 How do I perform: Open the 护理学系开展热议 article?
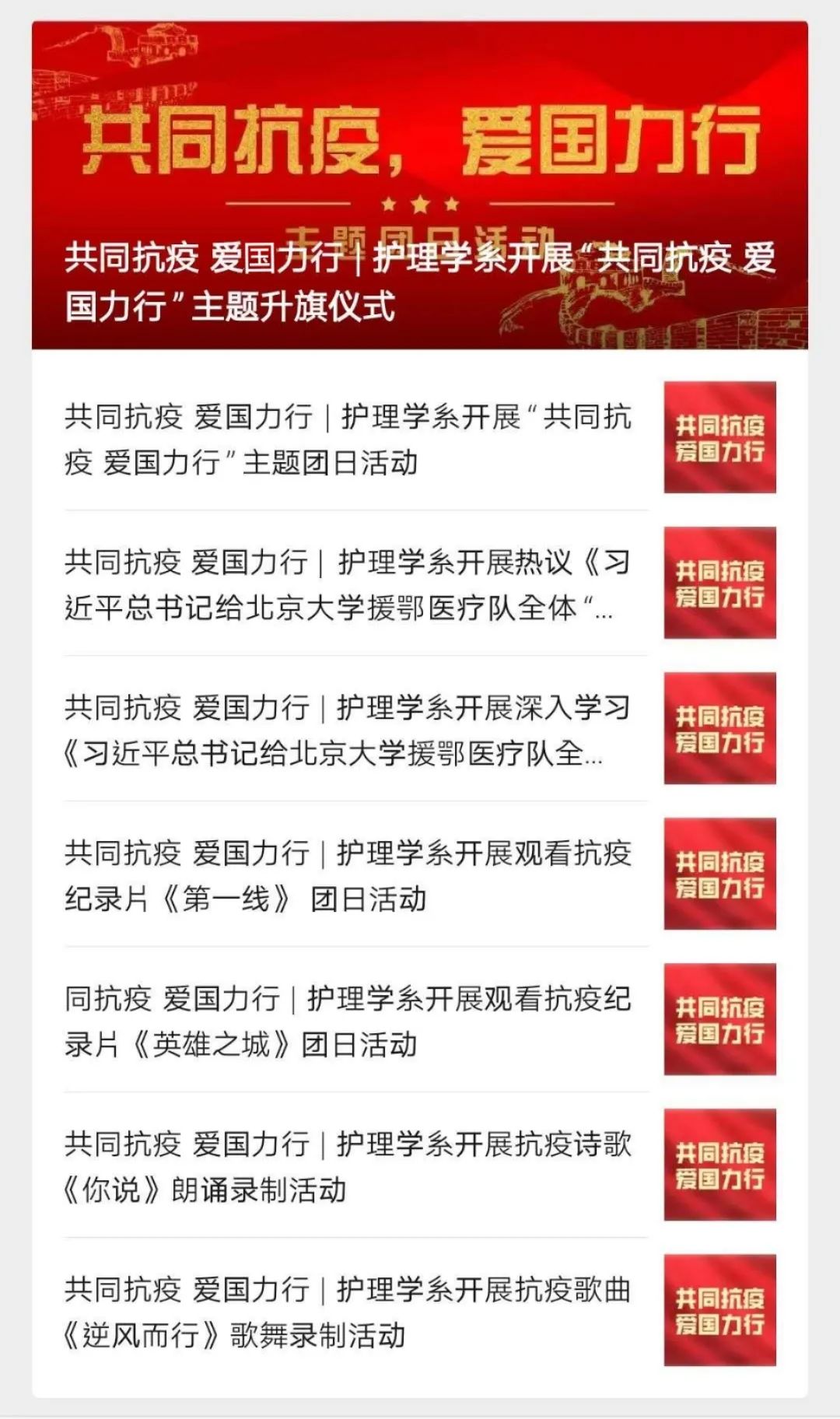coord(348,584)
